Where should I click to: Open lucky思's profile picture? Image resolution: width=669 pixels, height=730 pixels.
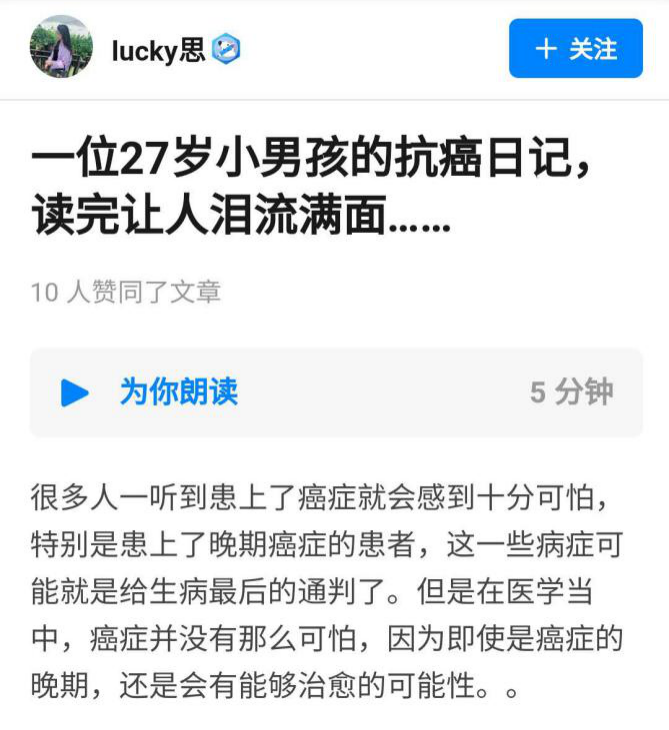point(61,49)
